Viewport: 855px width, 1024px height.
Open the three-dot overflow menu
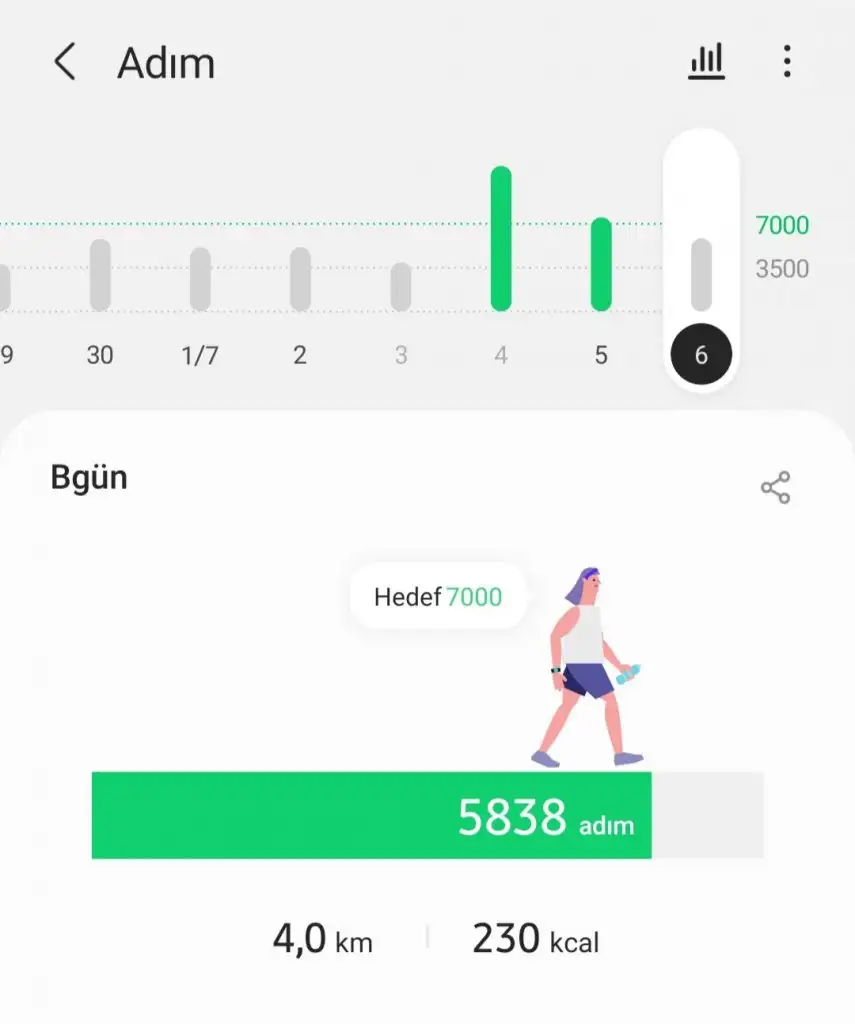pyautogui.click(x=787, y=63)
